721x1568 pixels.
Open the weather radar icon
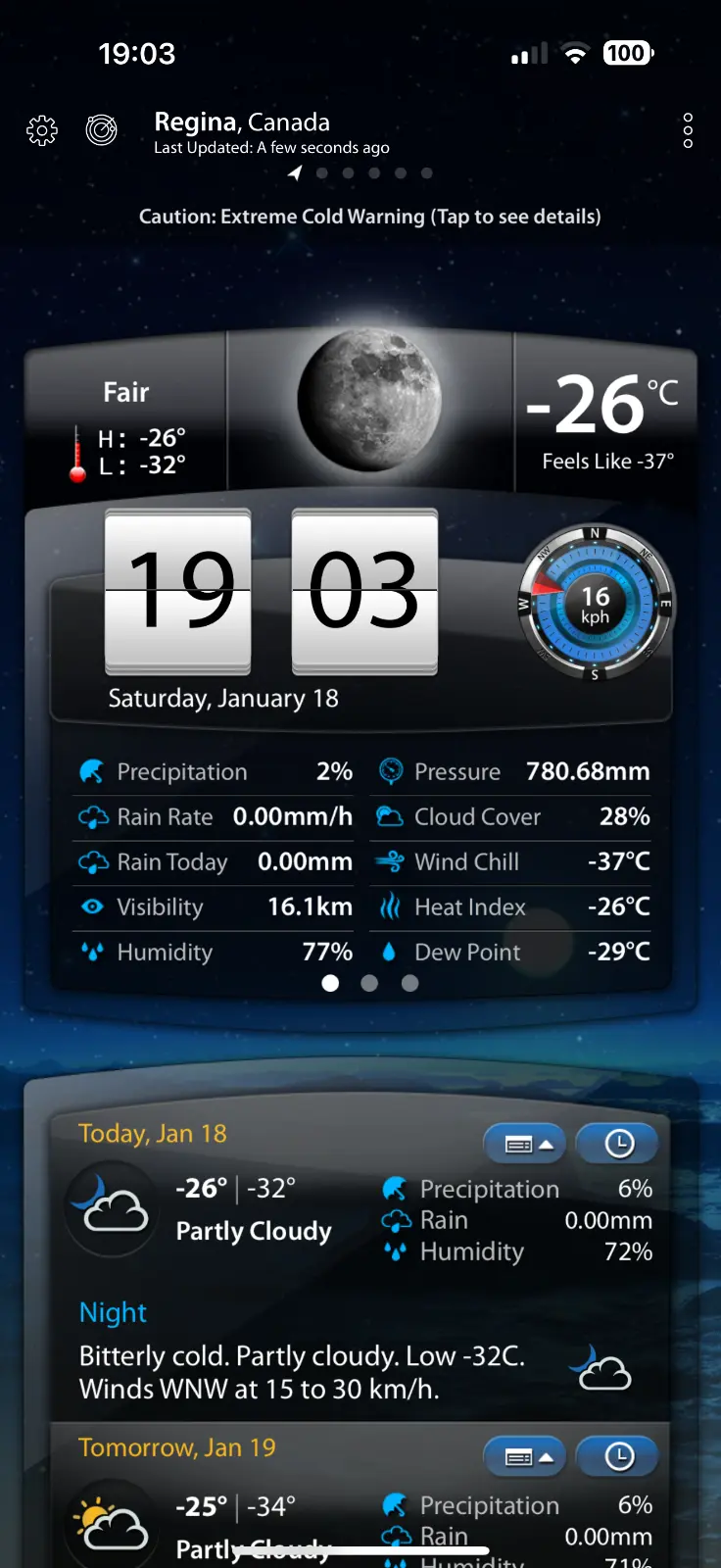click(101, 129)
